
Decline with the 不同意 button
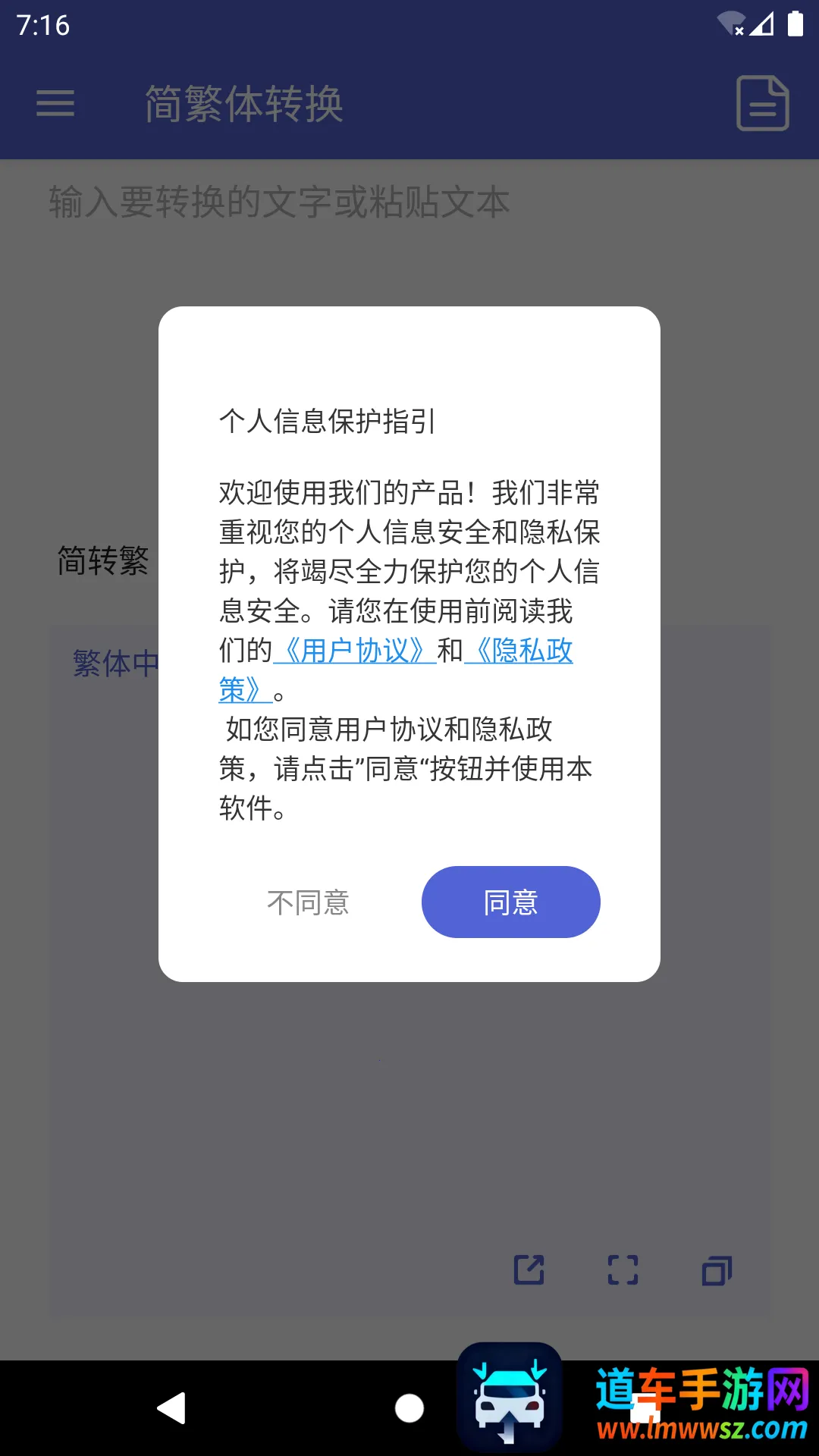point(308,902)
